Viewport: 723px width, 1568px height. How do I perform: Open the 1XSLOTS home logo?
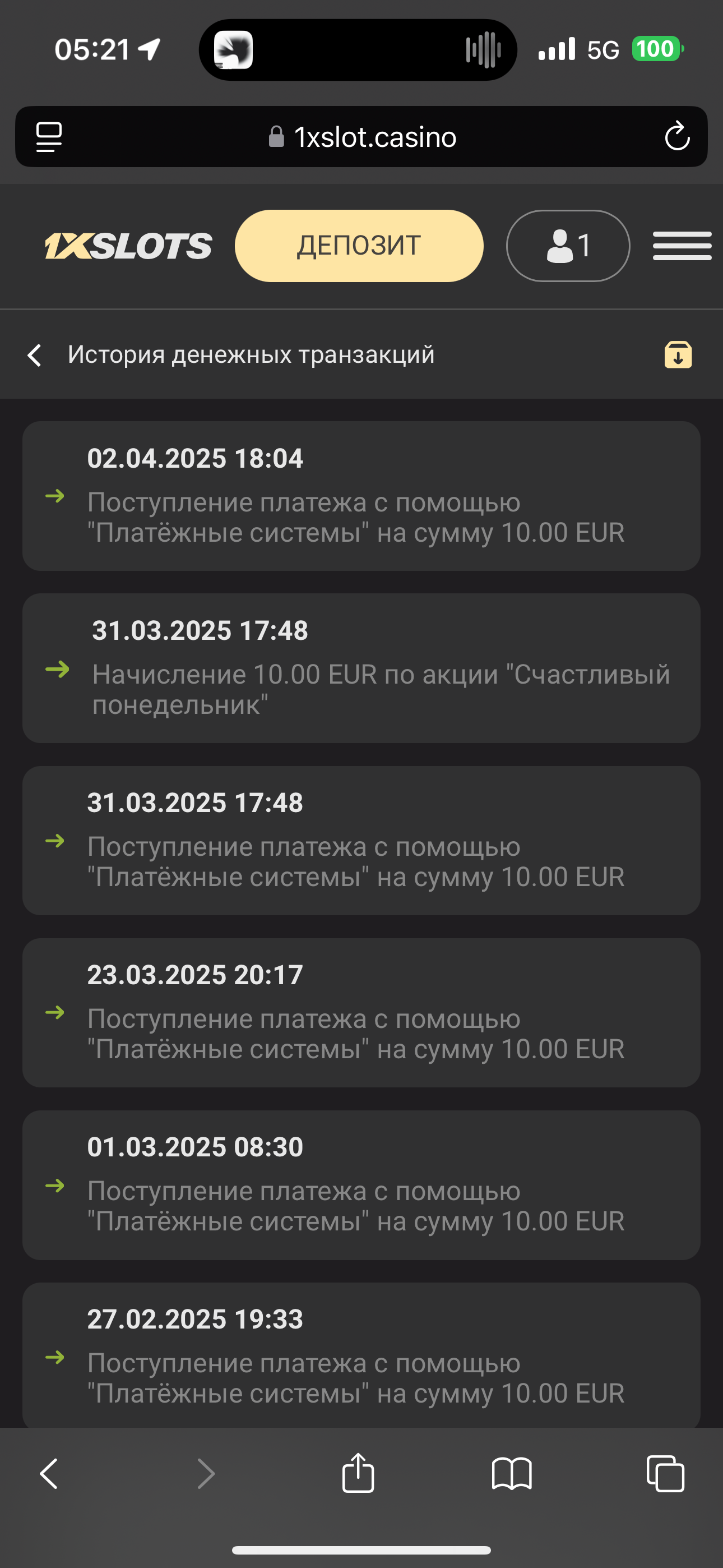128,246
